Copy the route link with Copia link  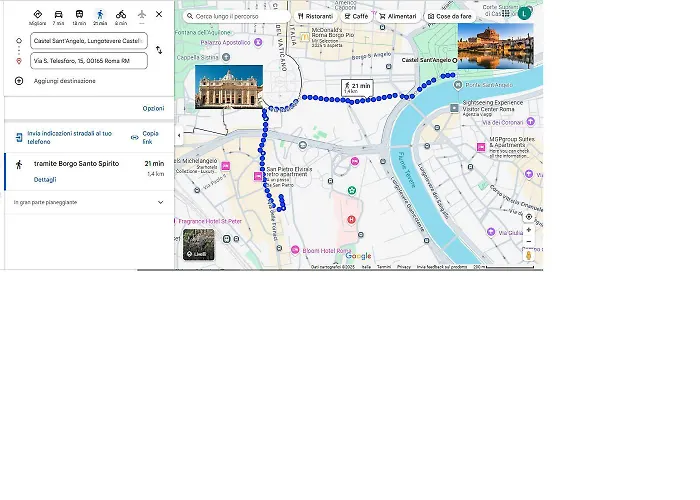pos(149,137)
